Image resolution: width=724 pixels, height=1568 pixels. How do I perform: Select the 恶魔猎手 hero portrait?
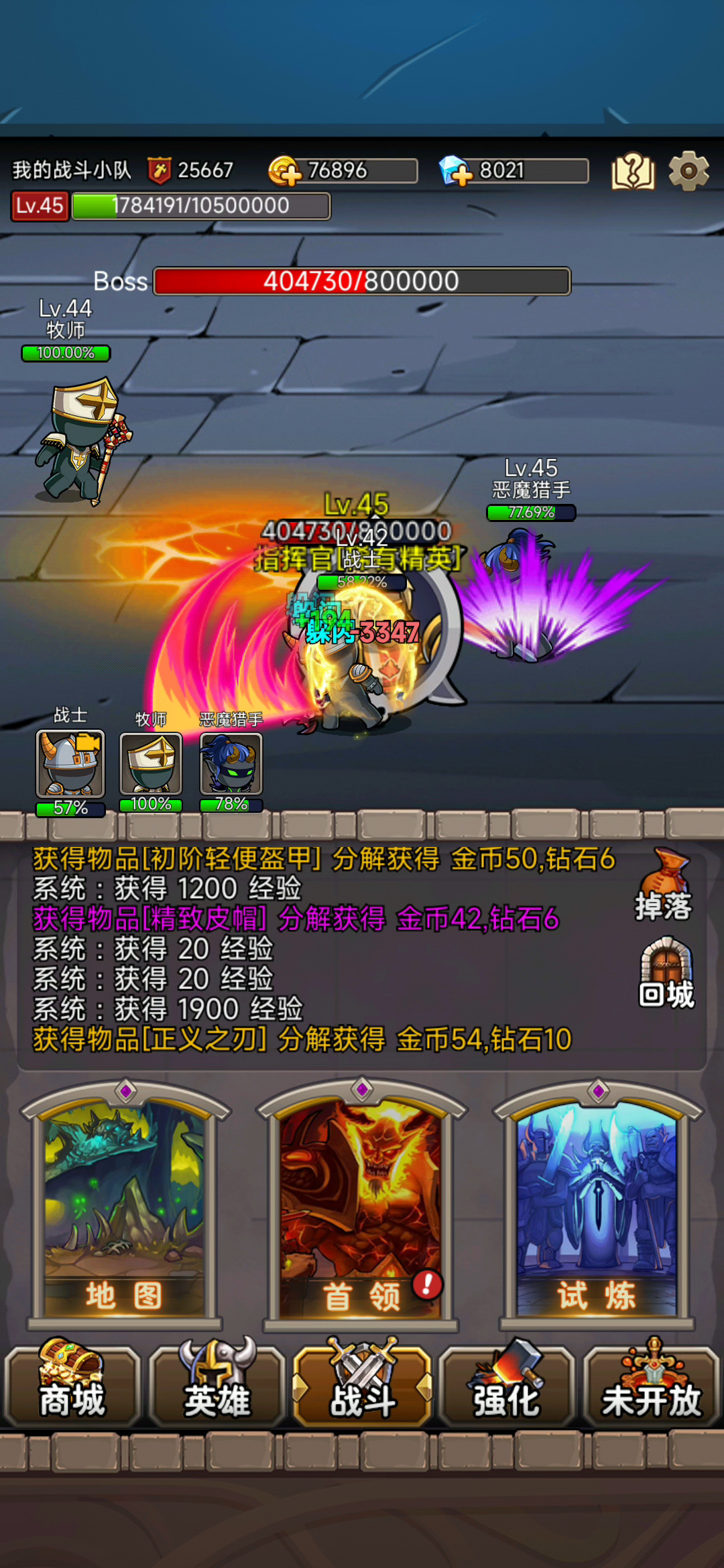tap(231, 764)
